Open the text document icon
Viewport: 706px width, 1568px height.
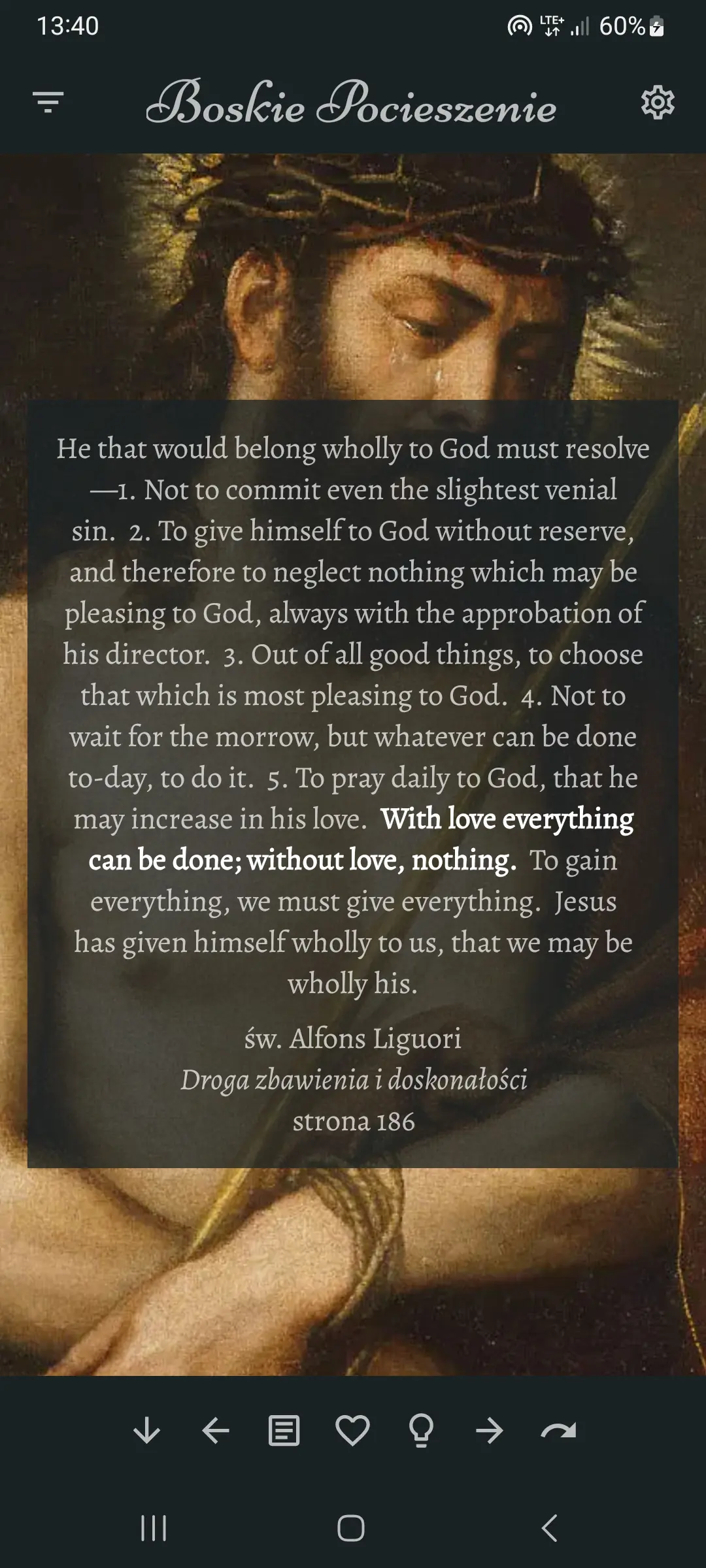point(284,1431)
